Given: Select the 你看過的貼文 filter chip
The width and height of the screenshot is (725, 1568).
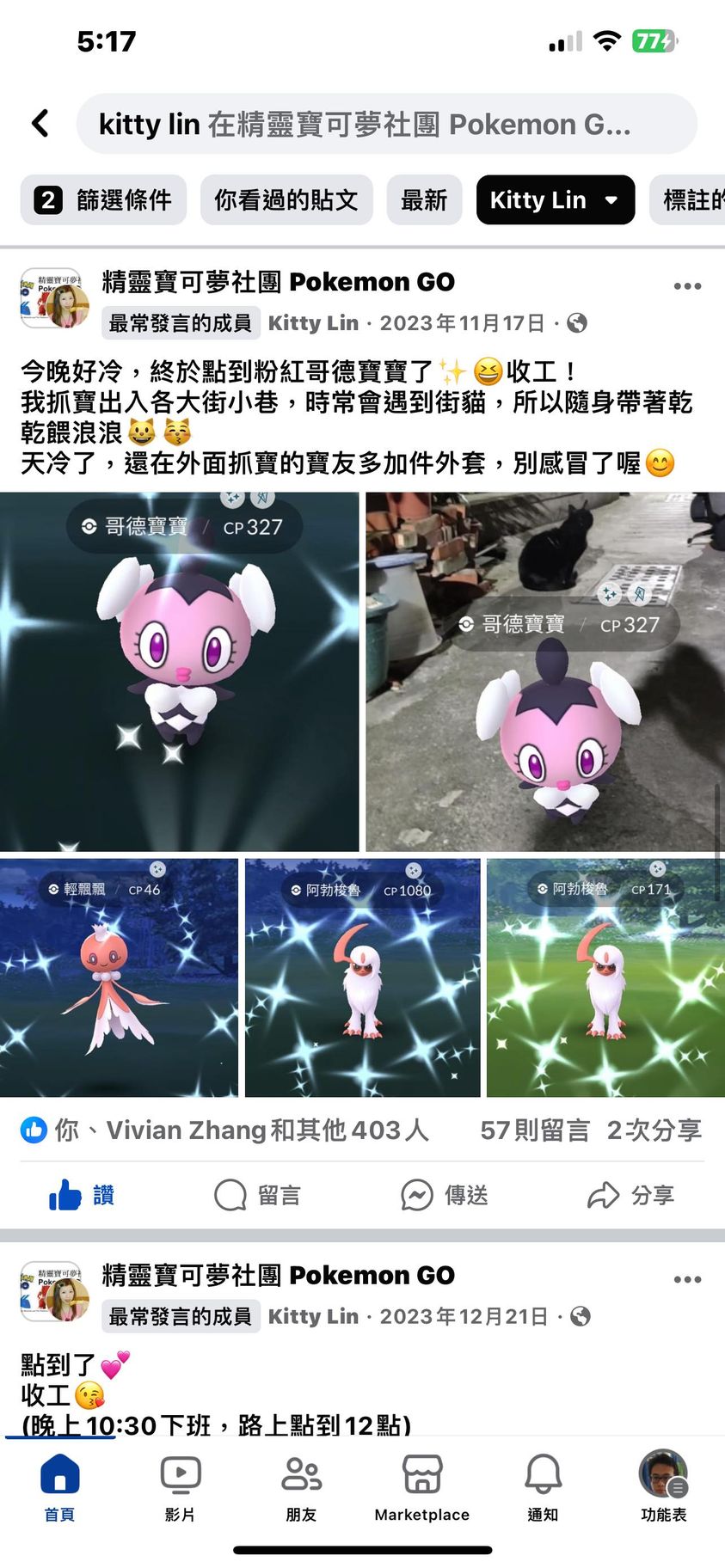Looking at the screenshot, I should tap(286, 200).
